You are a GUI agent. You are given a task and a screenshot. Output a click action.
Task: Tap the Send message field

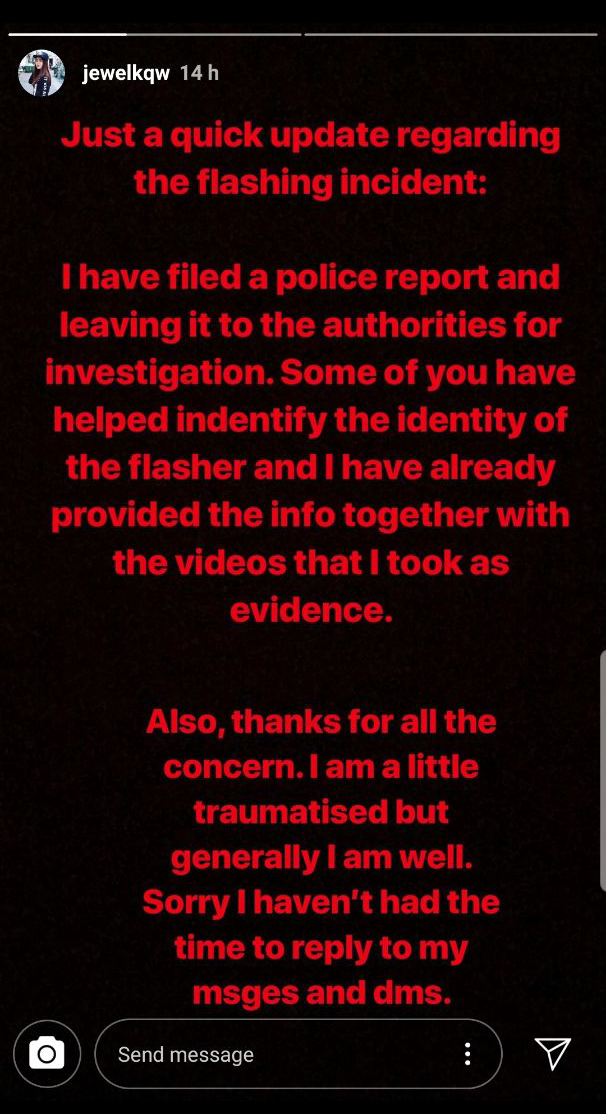point(270,1054)
